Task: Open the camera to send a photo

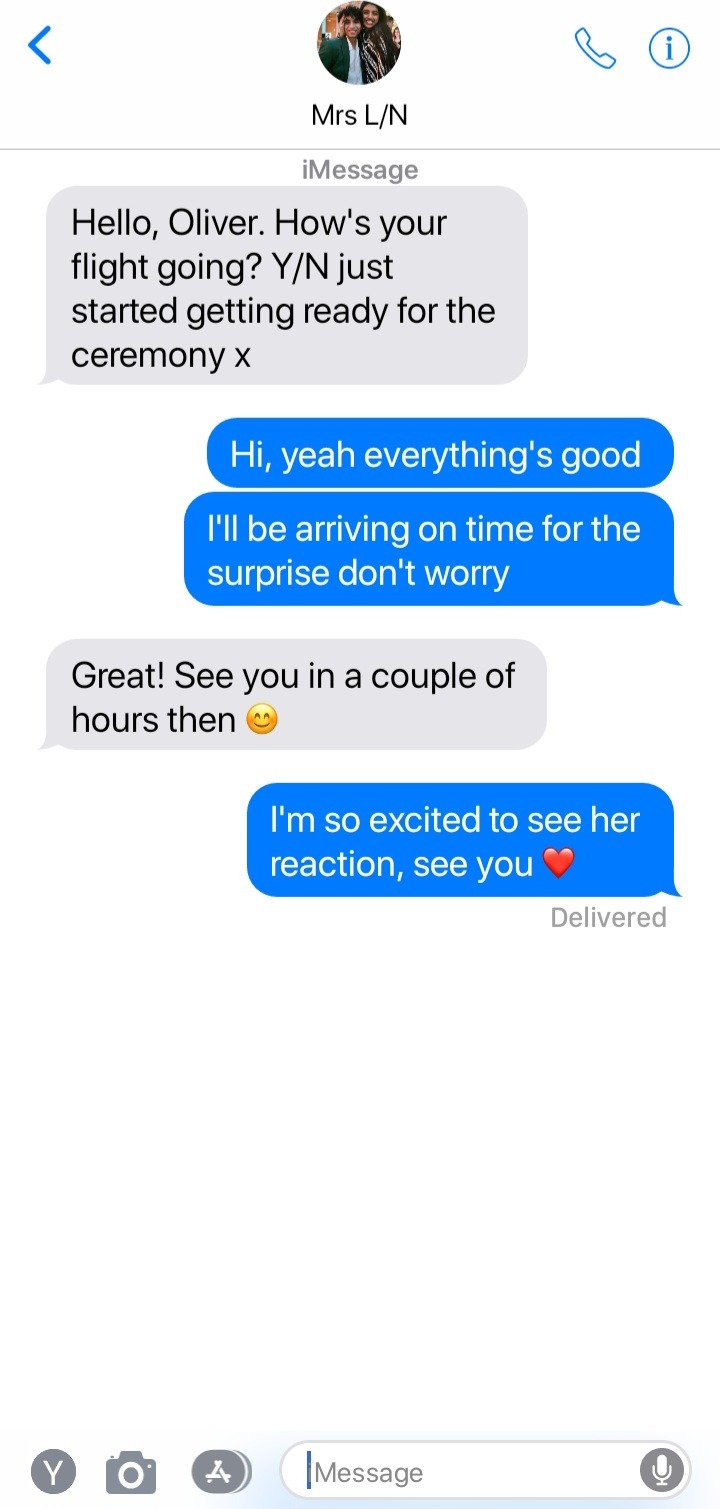Action: pyautogui.click(x=131, y=1472)
